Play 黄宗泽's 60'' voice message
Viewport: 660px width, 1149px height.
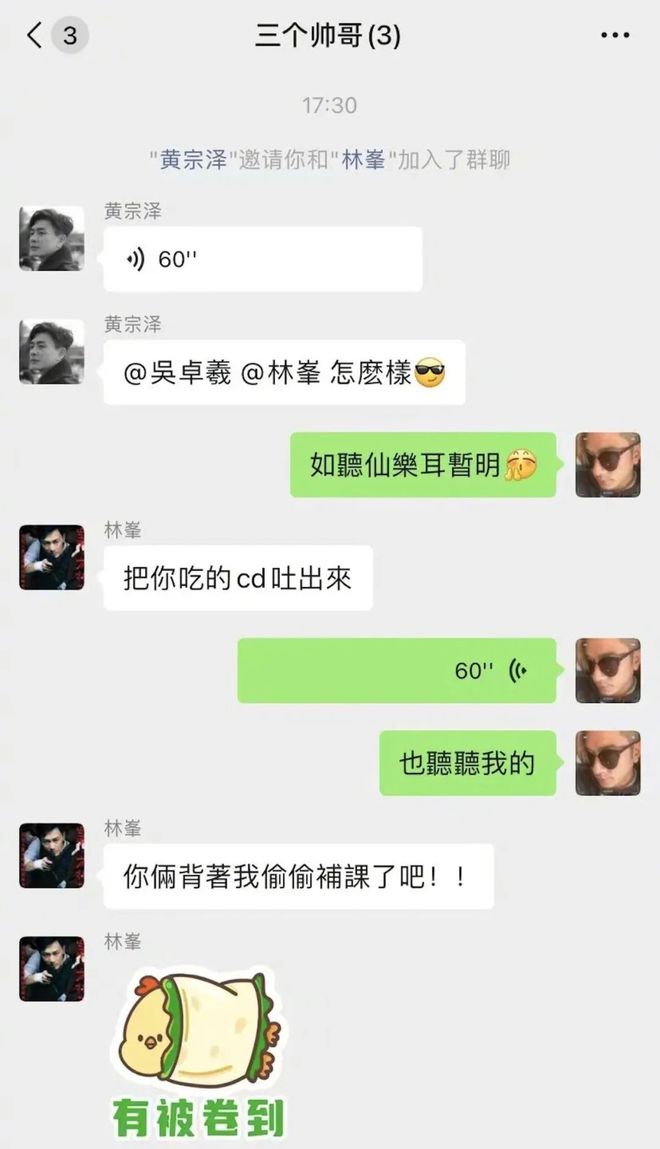(262, 259)
